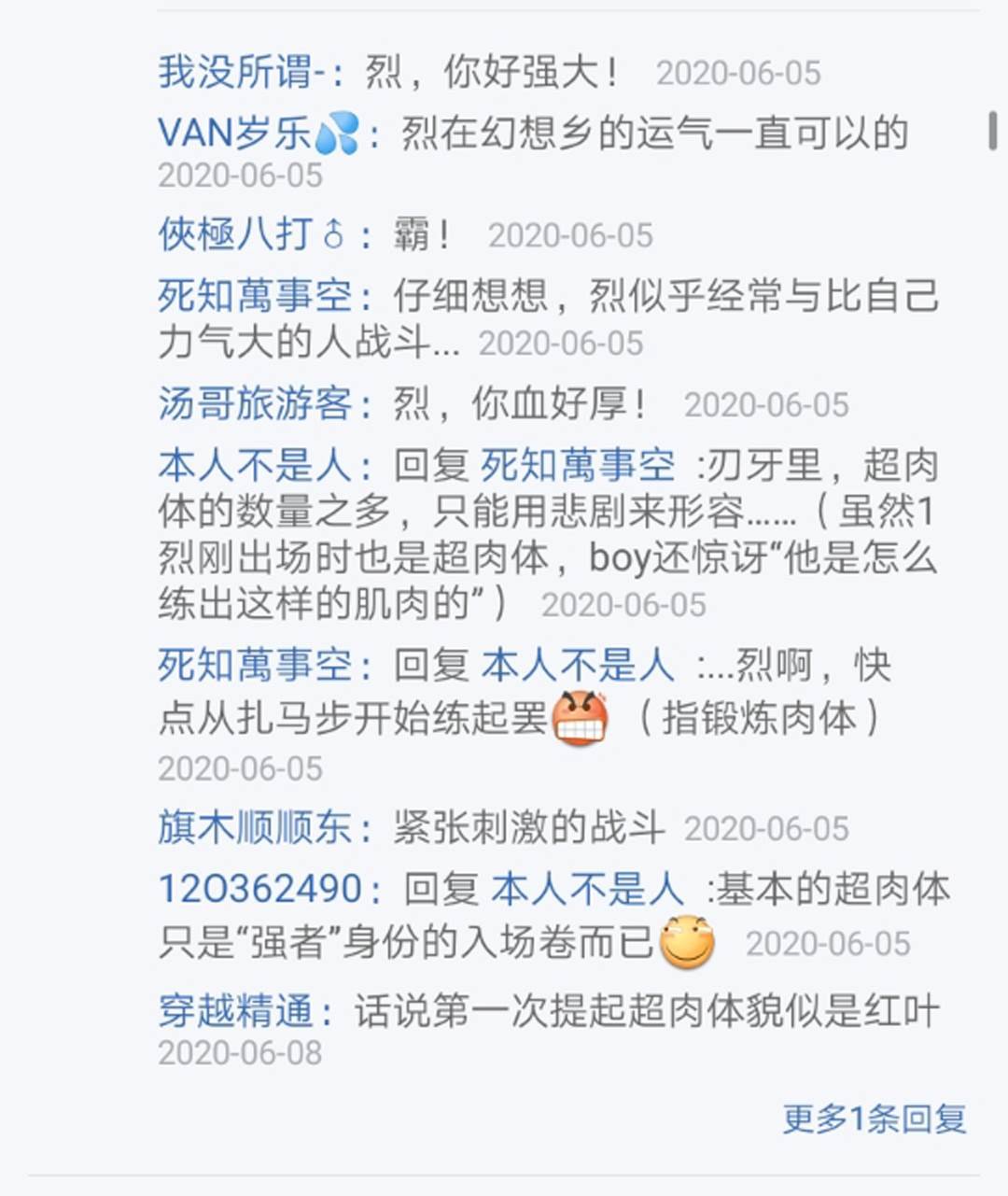
Task: Open 汤哥旅游客's profile
Action: point(255,403)
